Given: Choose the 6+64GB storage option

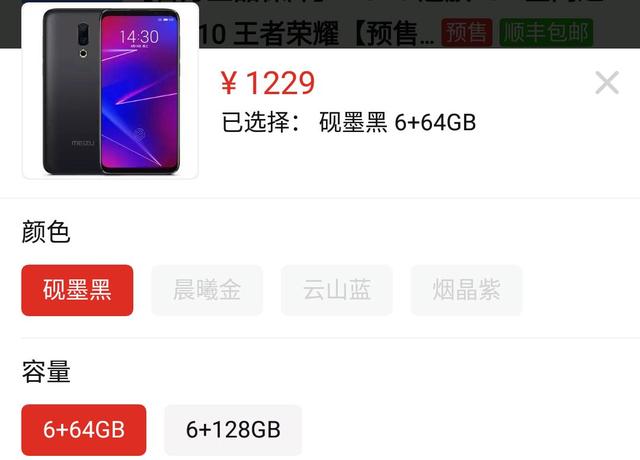Looking at the screenshot, I should coord(84,430).
